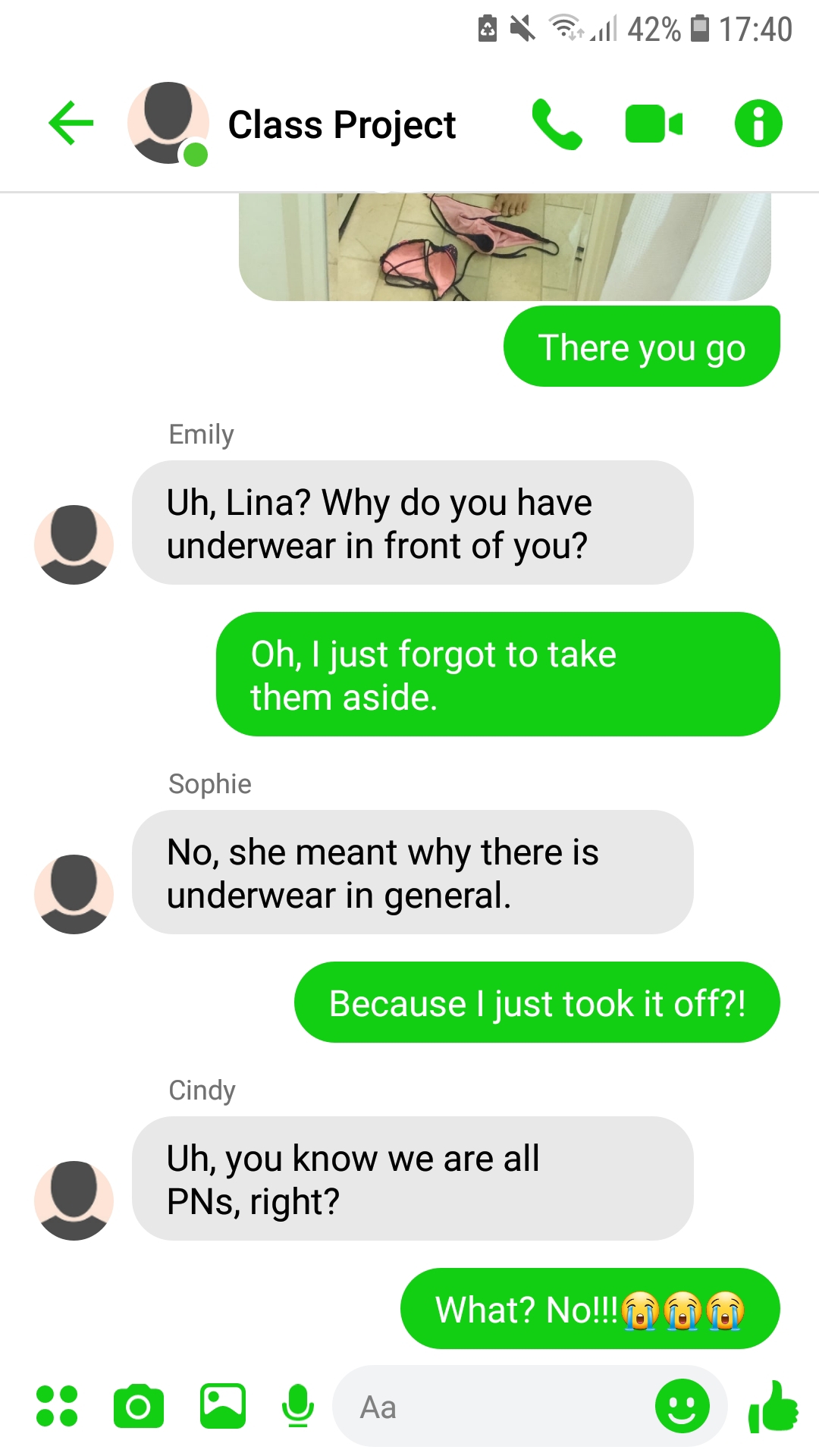Focus the Aa message text field
Image resolution: width=819 pixels, height=1456 pixels.
[x=493, y=1407]
